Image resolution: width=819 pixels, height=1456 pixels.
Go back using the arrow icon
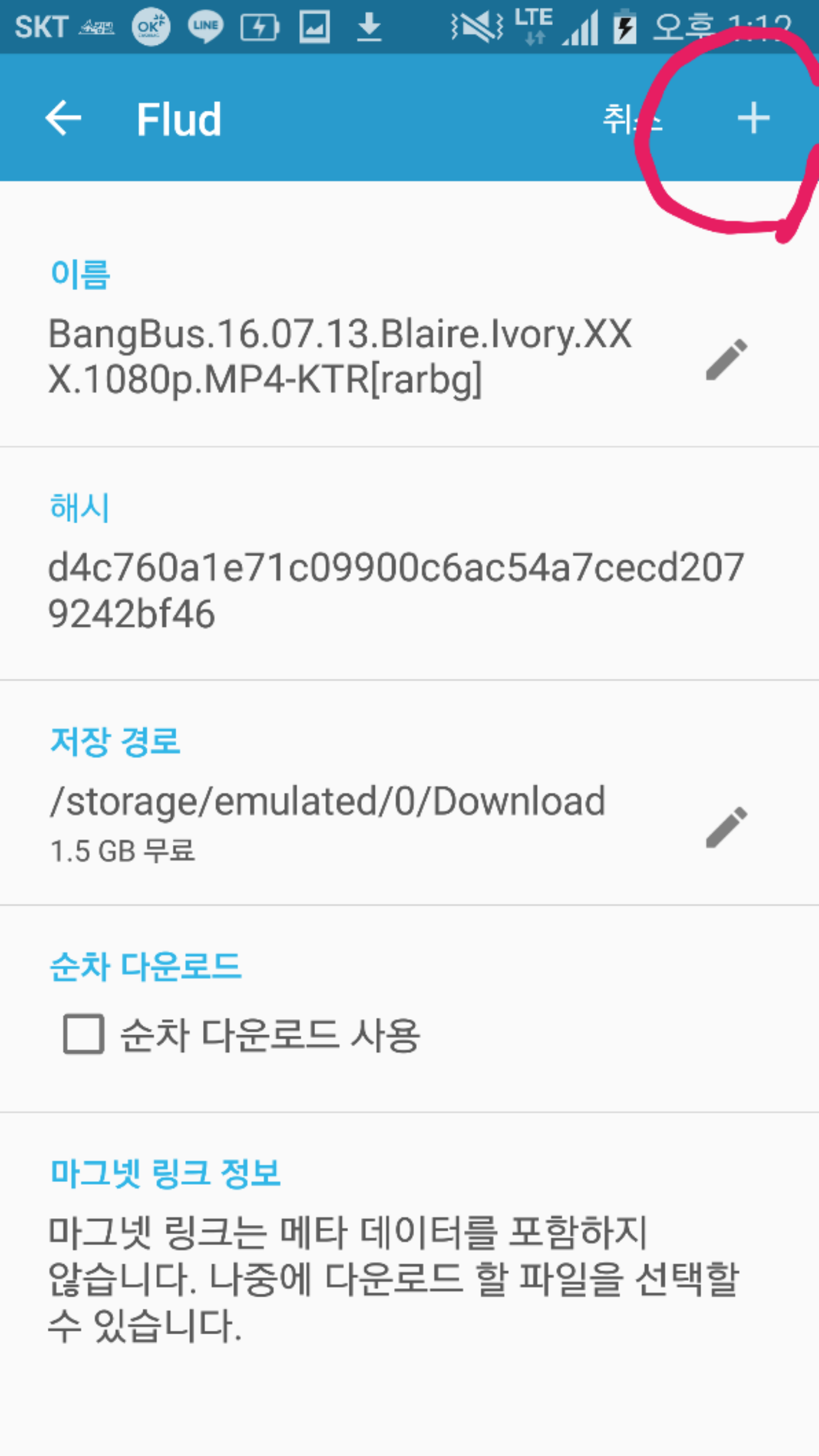63,118
